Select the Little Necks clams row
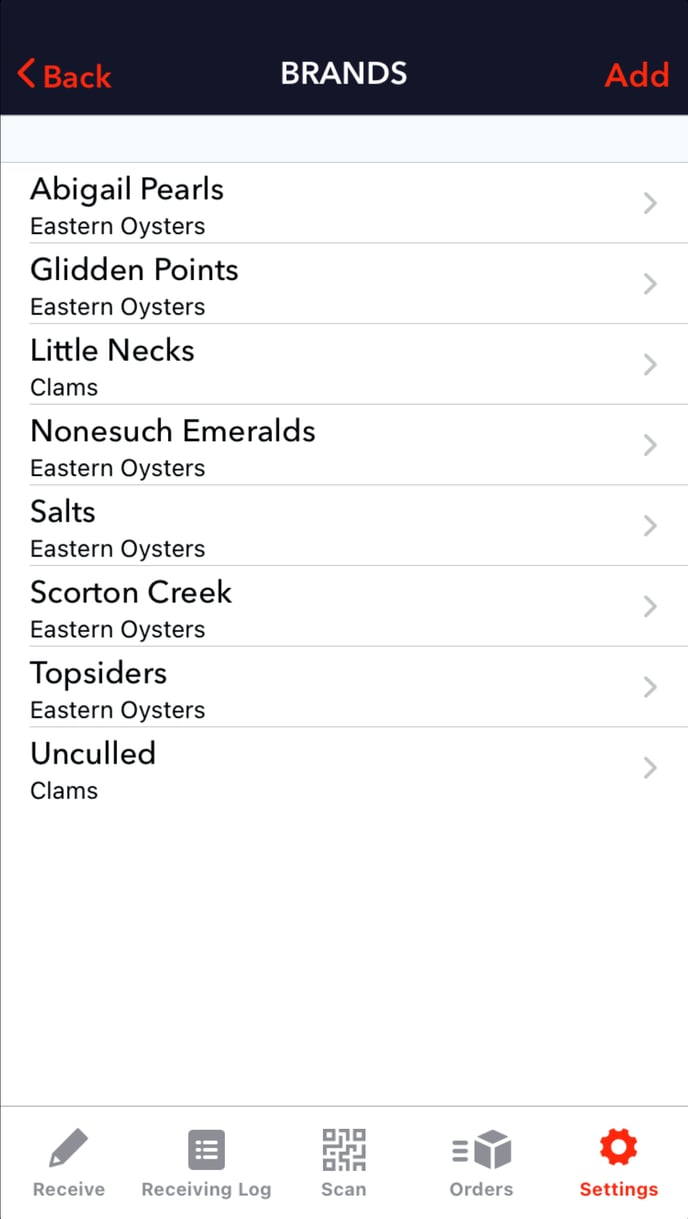 344,365
